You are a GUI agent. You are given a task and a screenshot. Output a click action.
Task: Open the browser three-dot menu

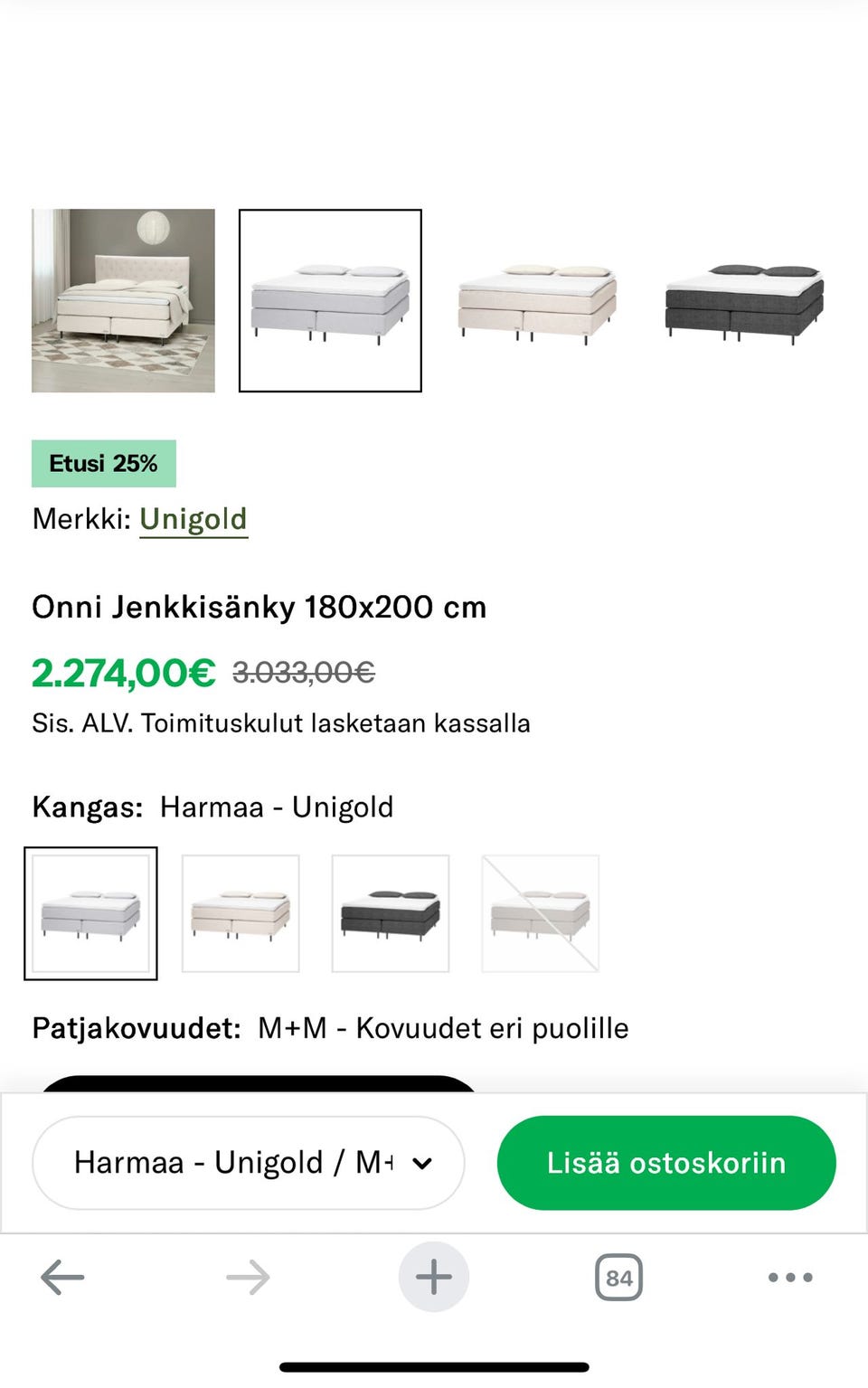pos(788,1278)
